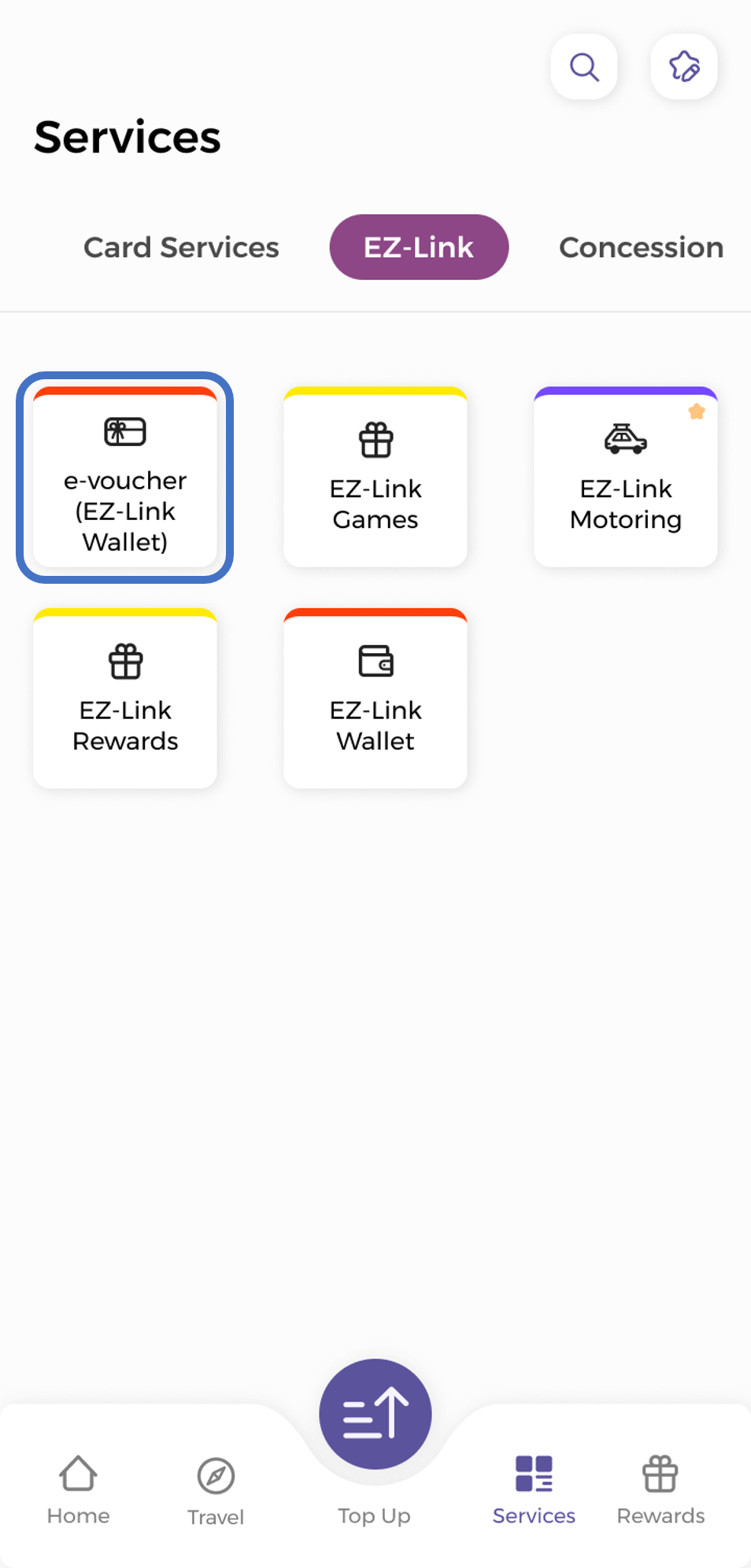Viewport: 751px width, 1568px height.
Task: Select the Services bottom tab
Action: [534, 1489]
